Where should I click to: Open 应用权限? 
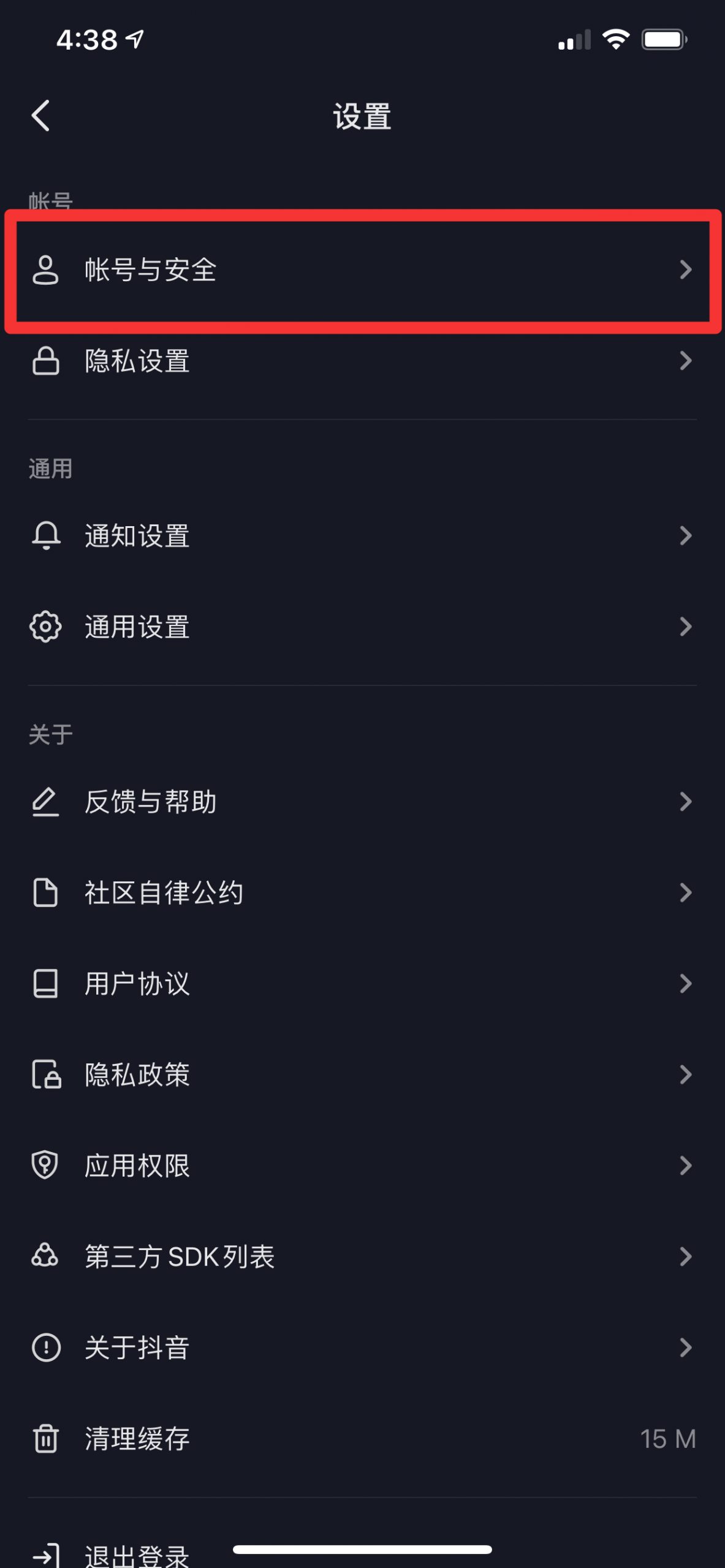click(x=362, y=1166)
